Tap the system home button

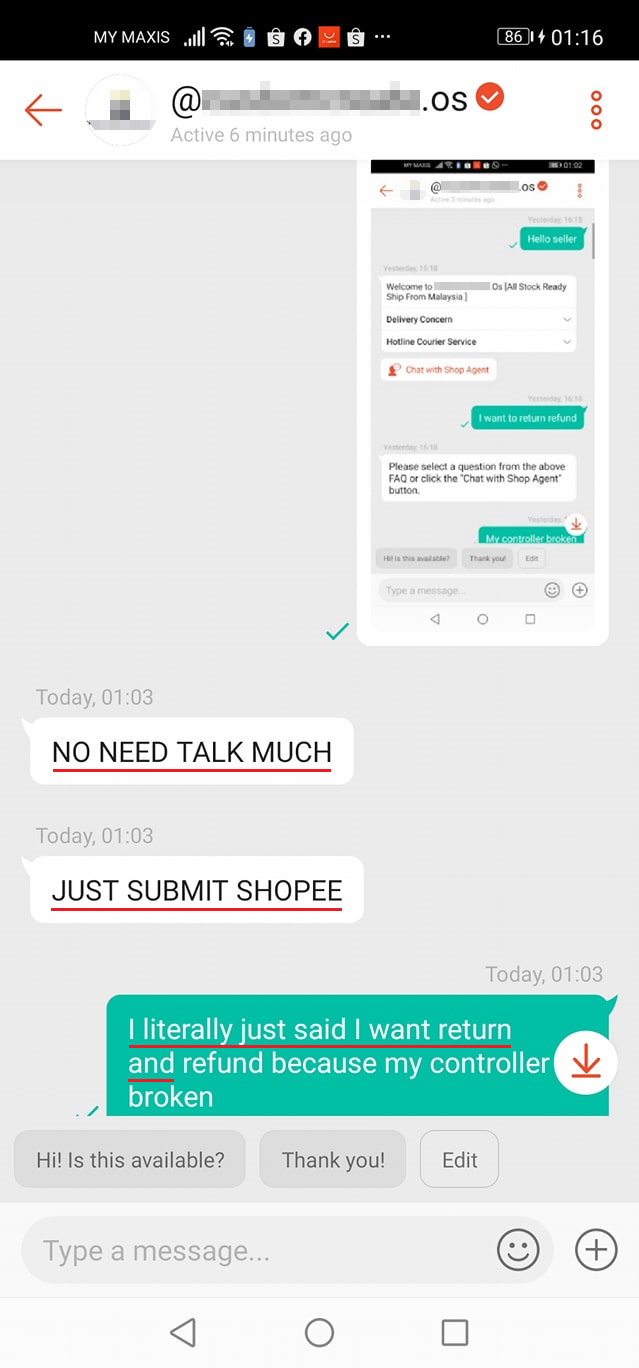tap(319, 1332)
